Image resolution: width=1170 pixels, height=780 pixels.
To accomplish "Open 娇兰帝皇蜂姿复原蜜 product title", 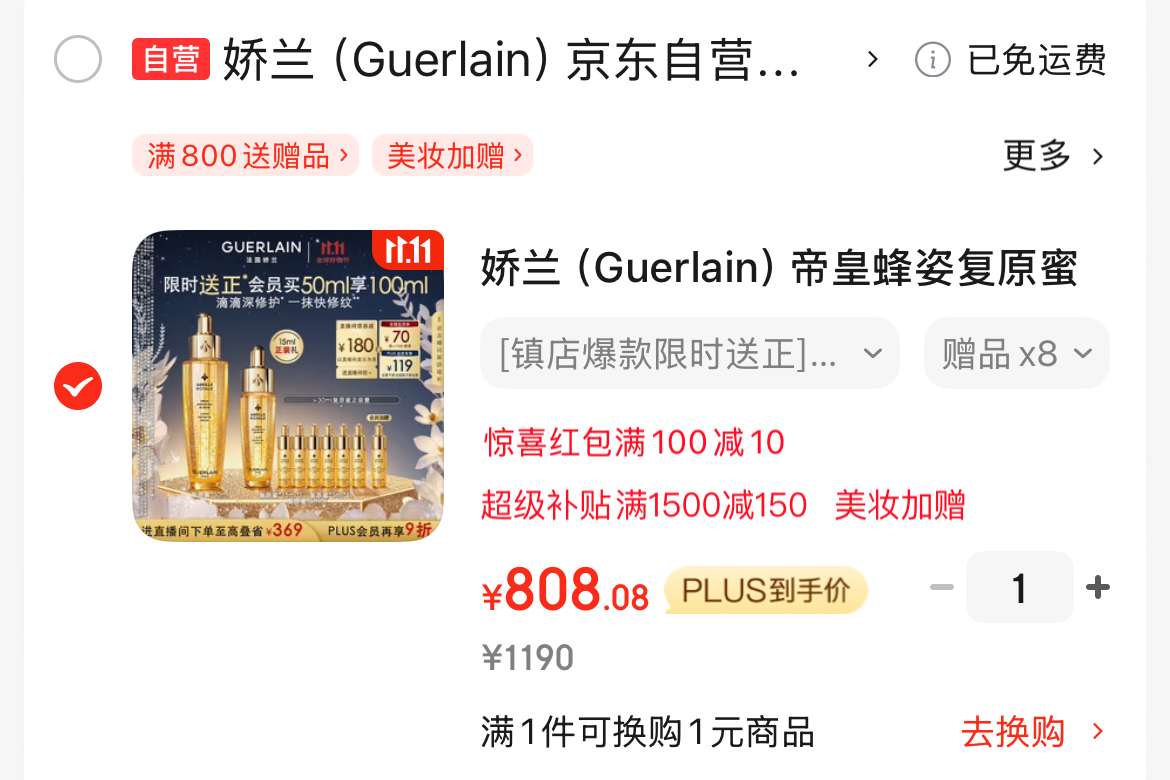I will click(x=778, y=269).
